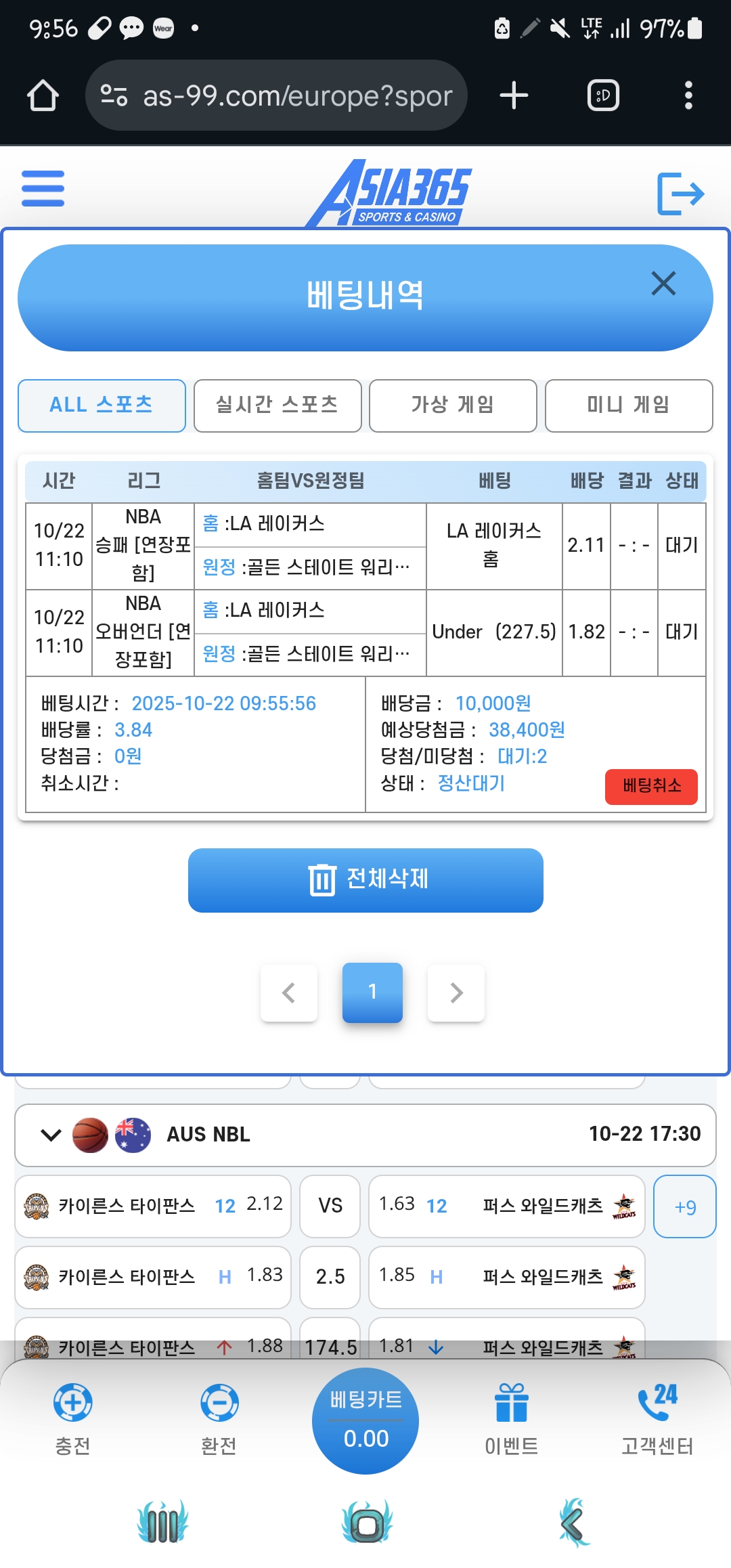Close the 베팅내역 dialog
Viewport: 731px width, 1568px height.
pos(663,283)
